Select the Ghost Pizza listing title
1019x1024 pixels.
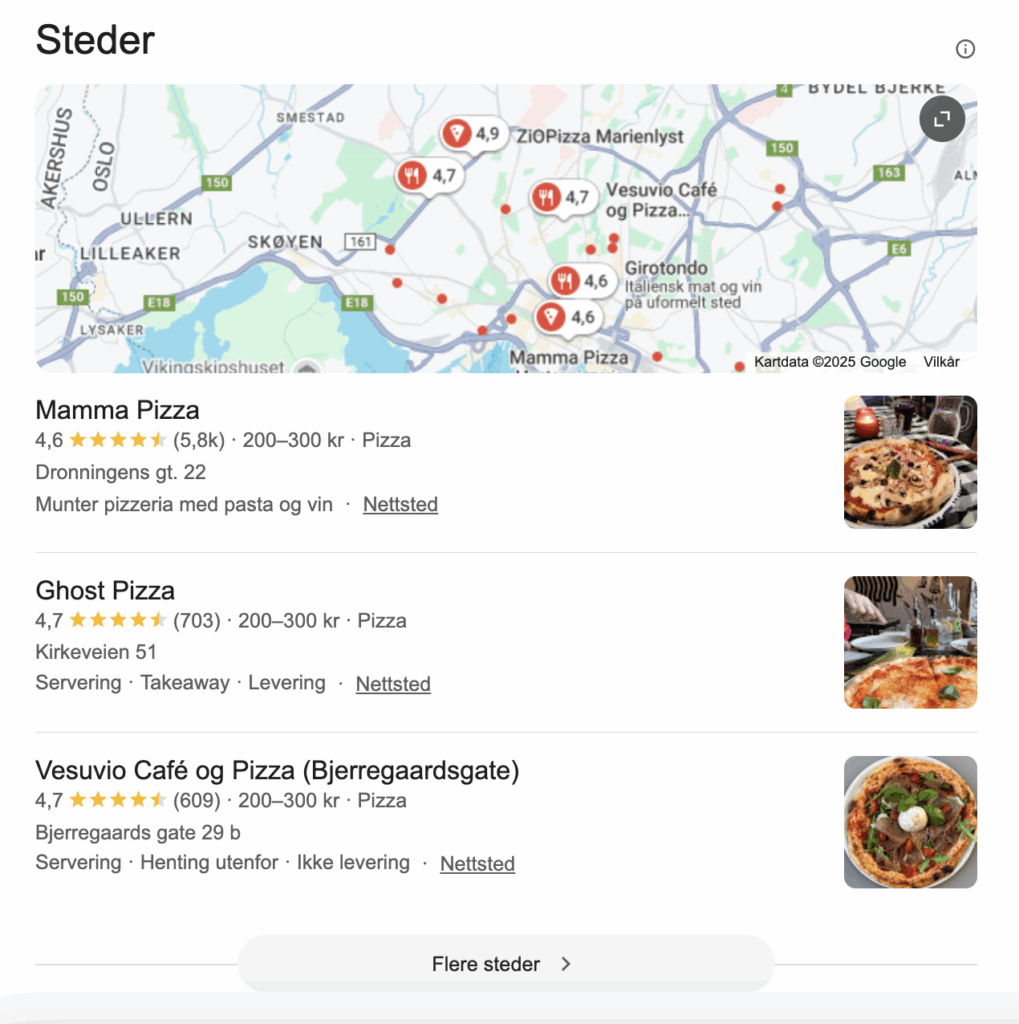click(x=104, y=591)
